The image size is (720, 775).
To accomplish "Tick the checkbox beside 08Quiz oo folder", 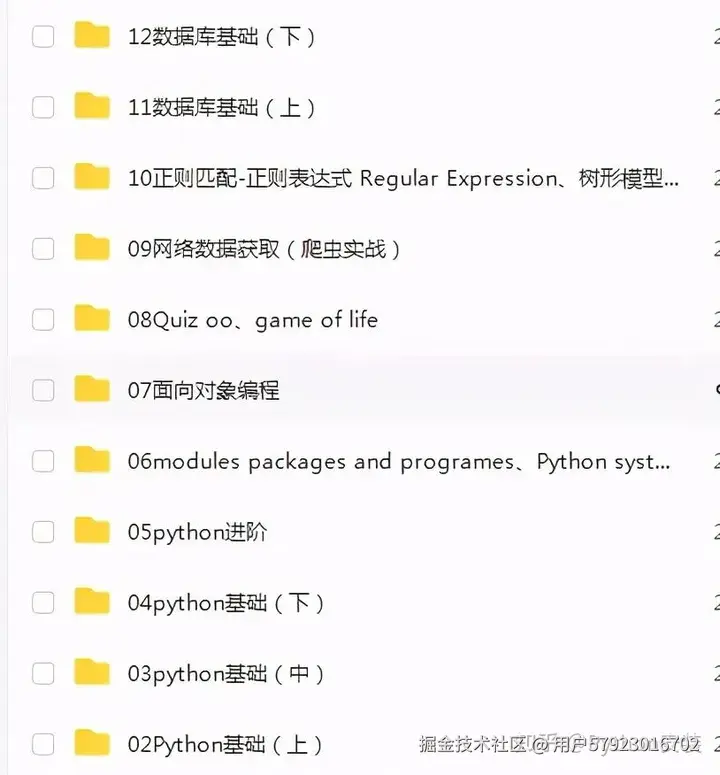I will click(43, 320).
